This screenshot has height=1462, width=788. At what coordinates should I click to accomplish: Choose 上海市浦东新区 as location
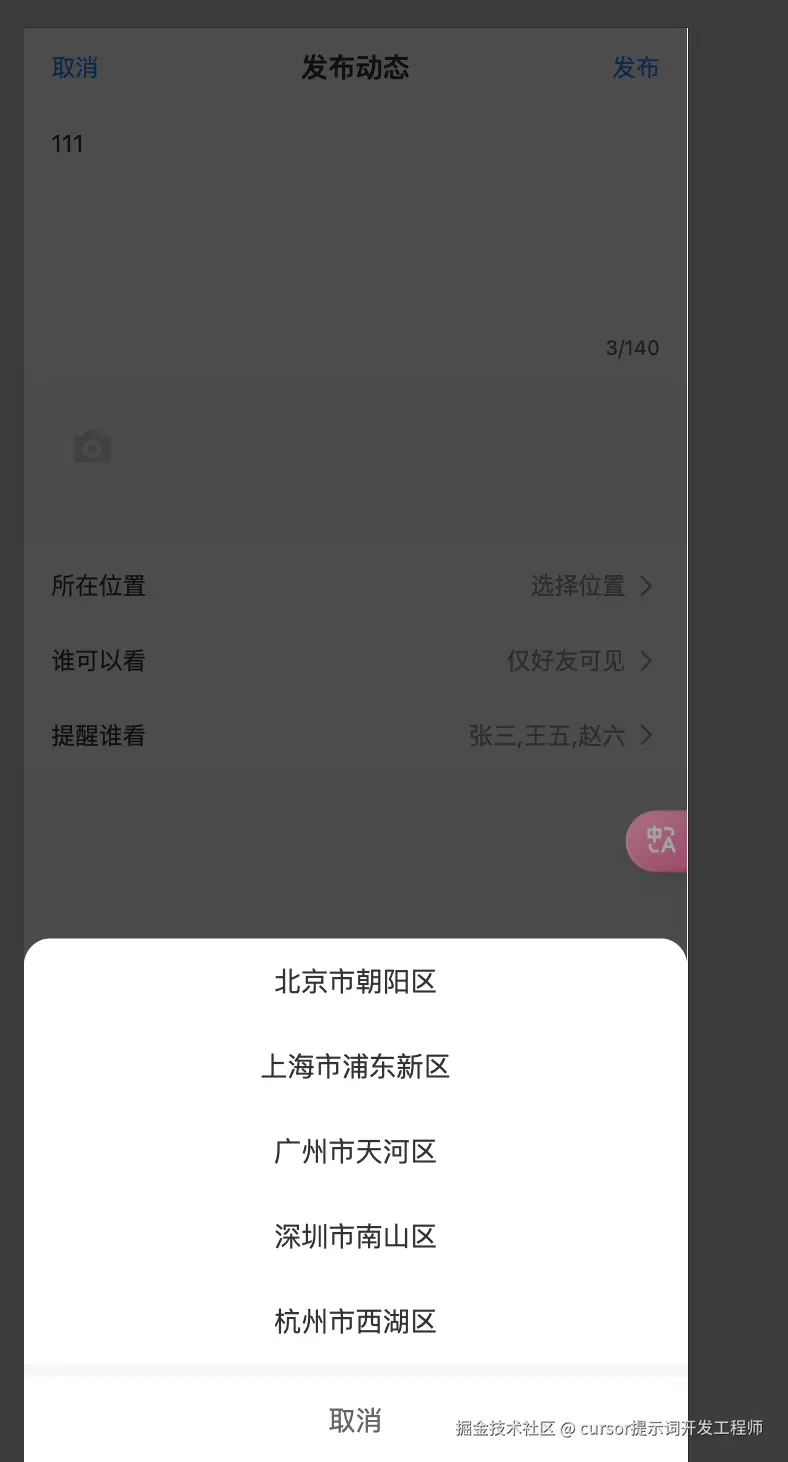coord(355,1067)
